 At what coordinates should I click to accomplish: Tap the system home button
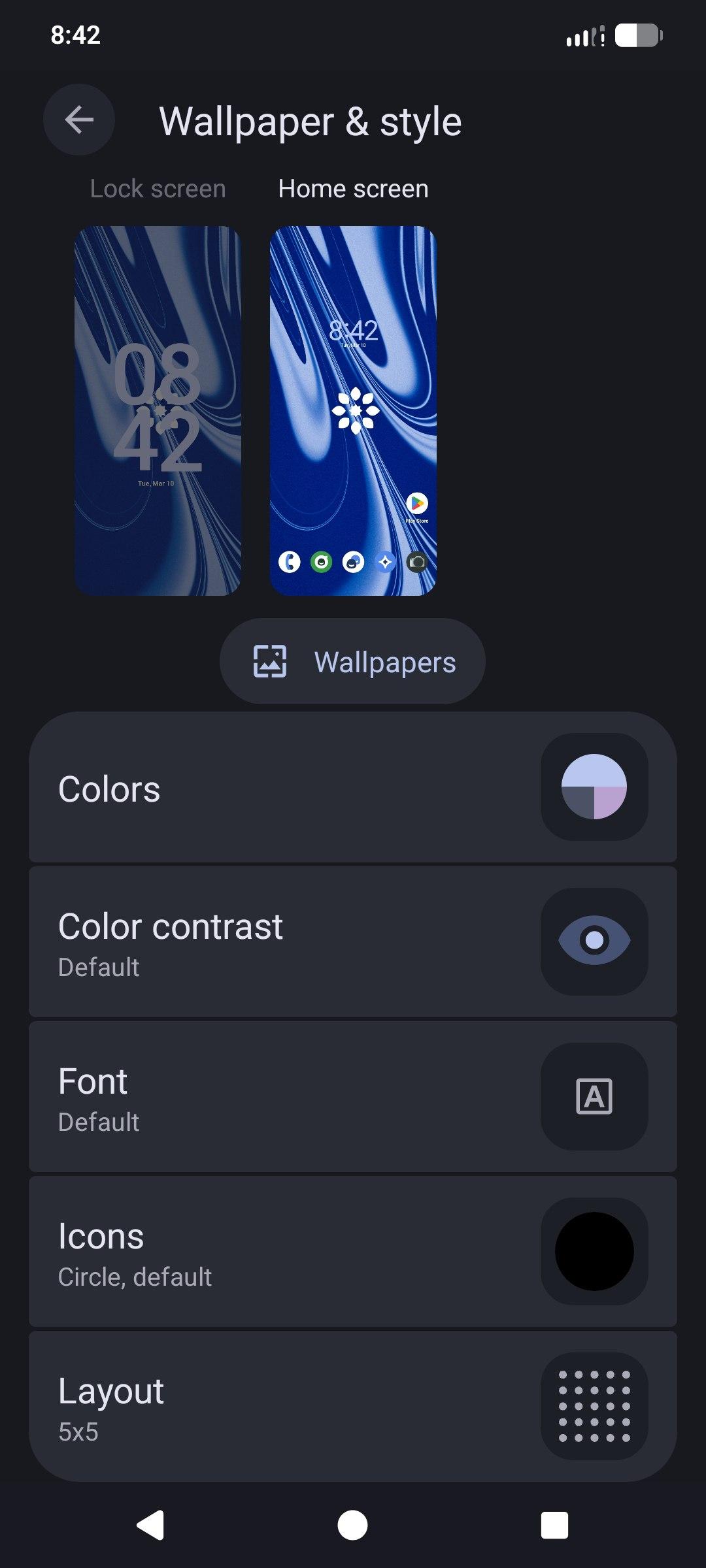[352, 1526]
